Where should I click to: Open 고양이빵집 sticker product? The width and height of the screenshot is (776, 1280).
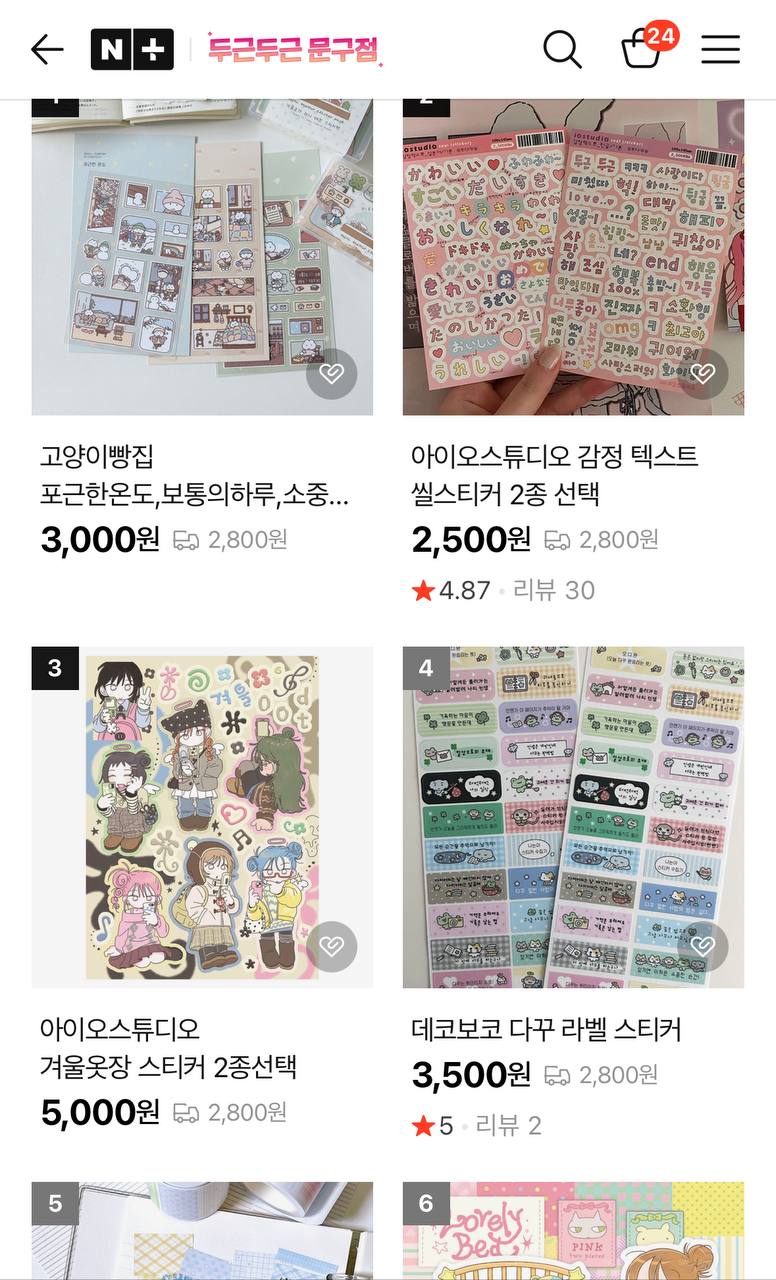[x=202, y=258]
